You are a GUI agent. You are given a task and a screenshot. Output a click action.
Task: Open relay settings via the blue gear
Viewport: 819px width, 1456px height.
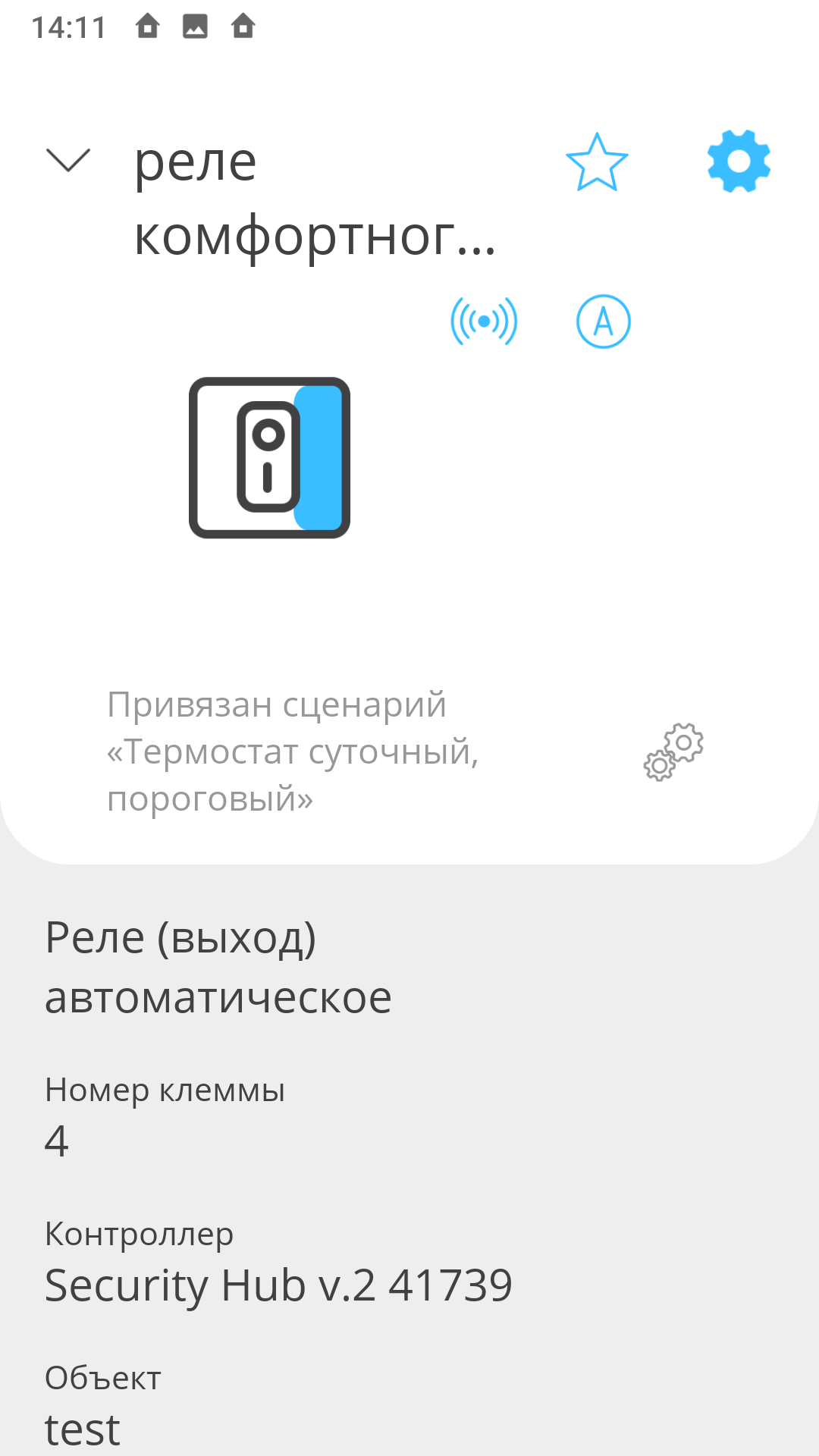click(x=739, y=161)
